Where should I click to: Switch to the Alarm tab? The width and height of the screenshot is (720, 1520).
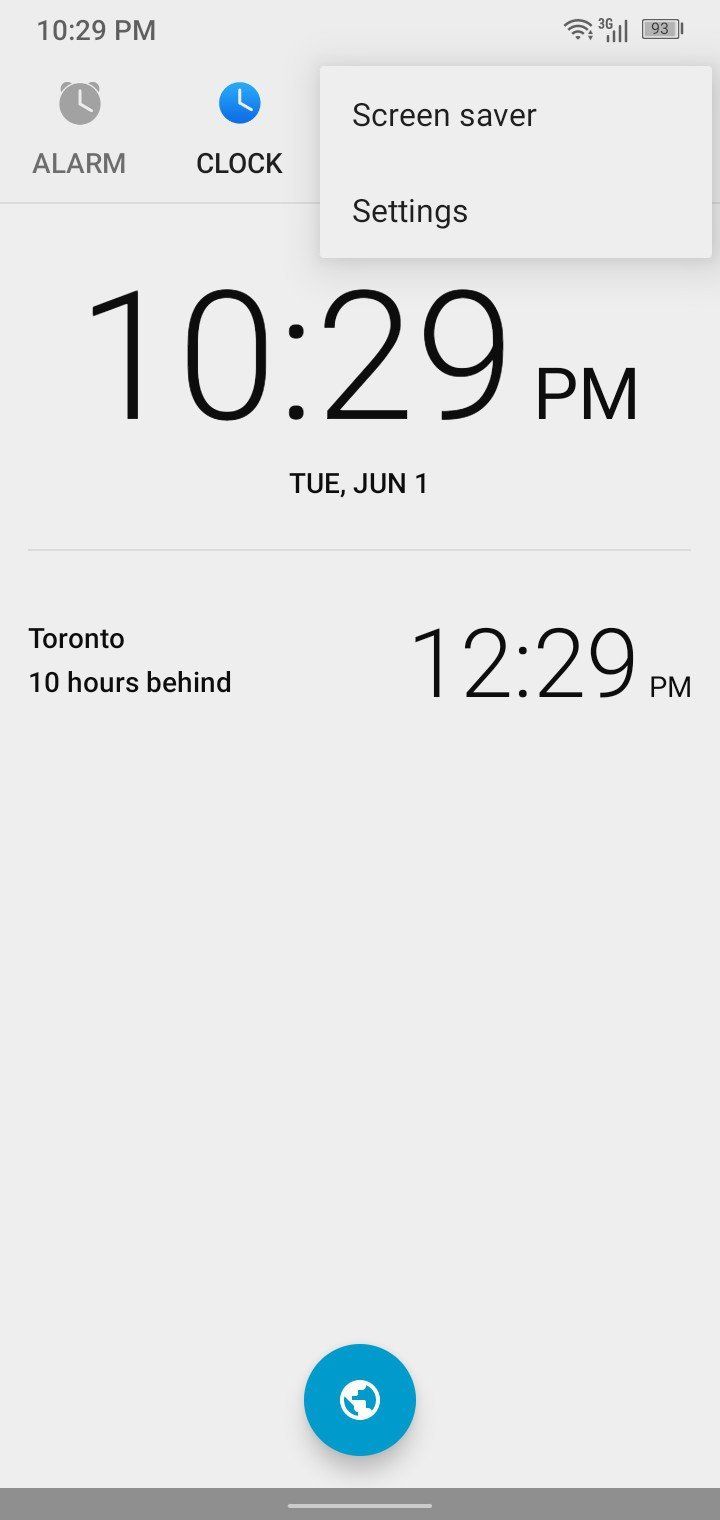pyautogui.click(x=79, y=130)
